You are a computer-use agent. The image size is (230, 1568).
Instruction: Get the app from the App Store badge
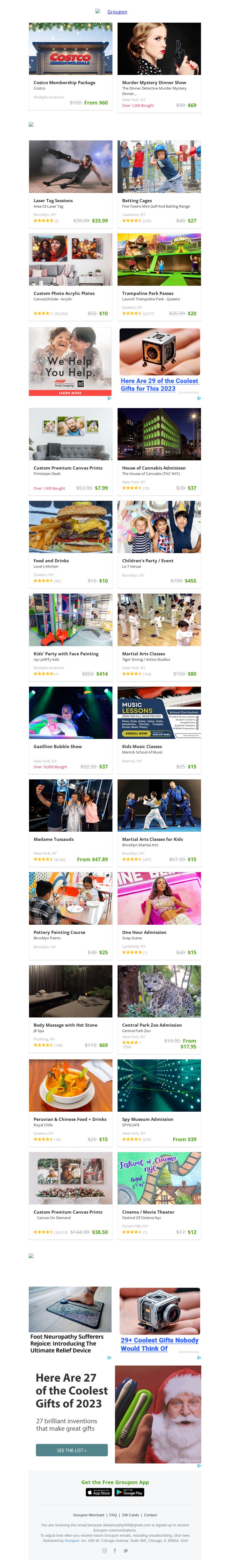(x=98, y=1492)
